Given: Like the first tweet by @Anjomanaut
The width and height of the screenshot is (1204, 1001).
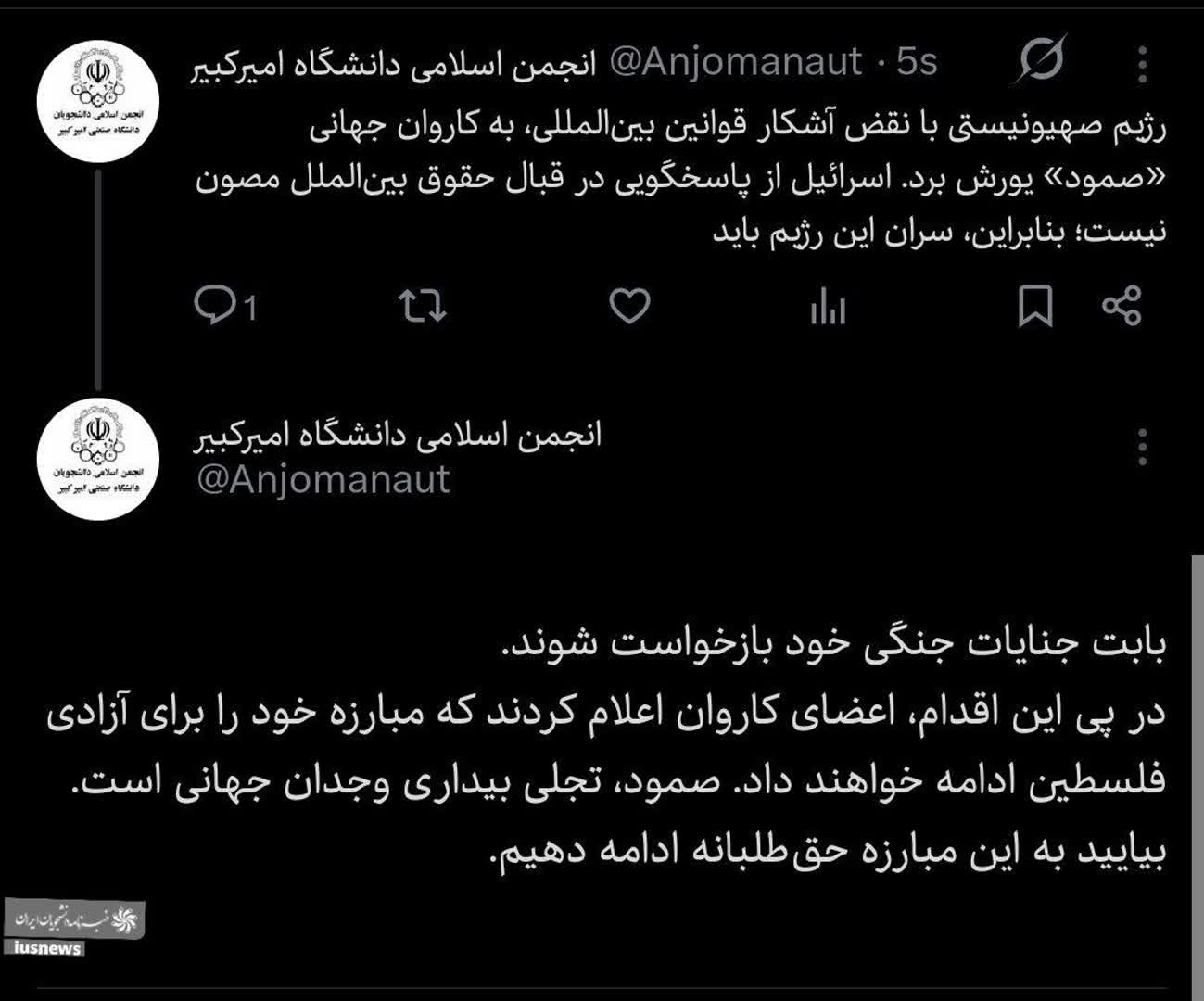Looking at the screenshot, I should pyautogui.click(x=629, y=306).
